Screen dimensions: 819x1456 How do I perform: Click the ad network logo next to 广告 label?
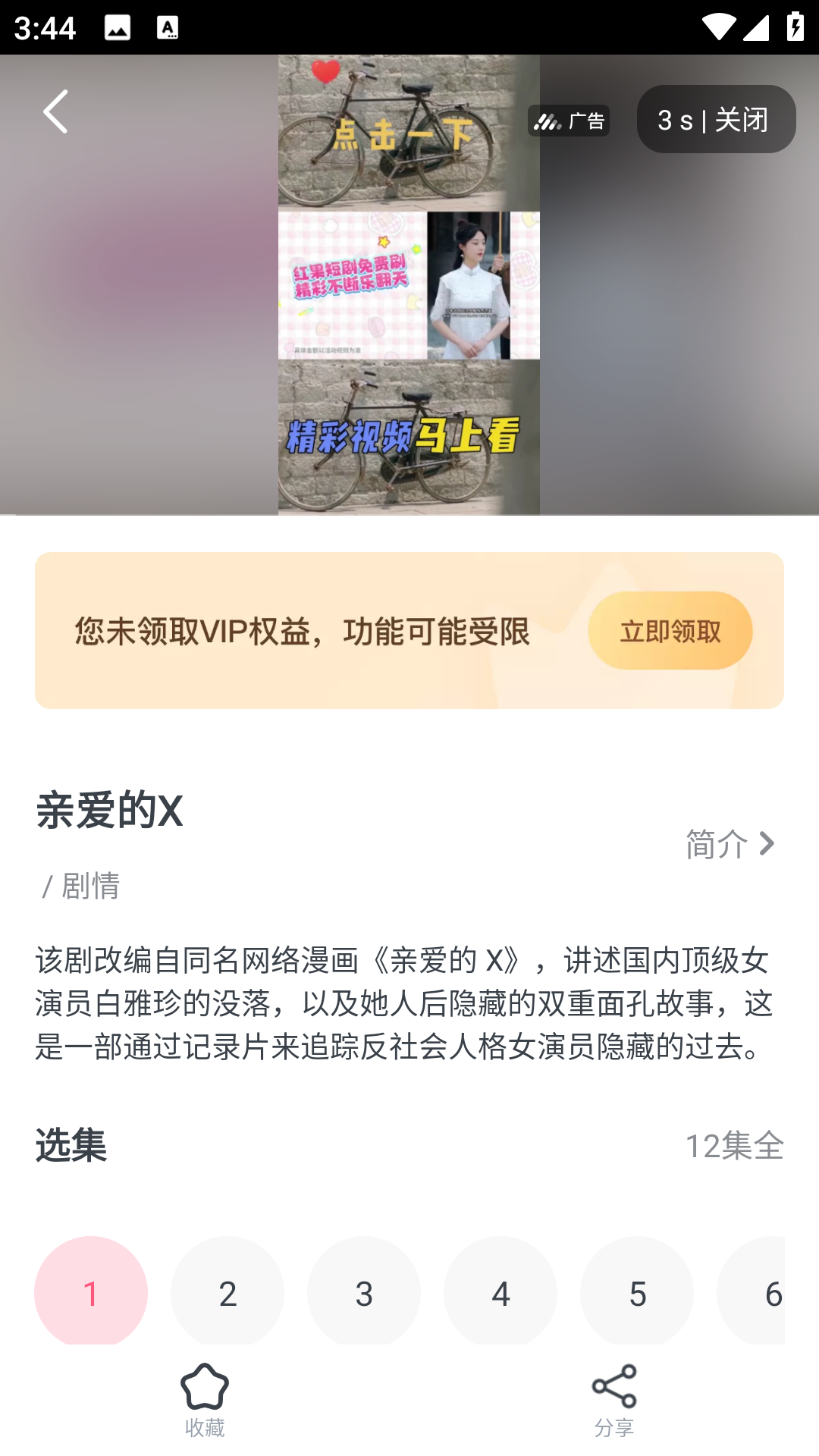click(548, 120)
